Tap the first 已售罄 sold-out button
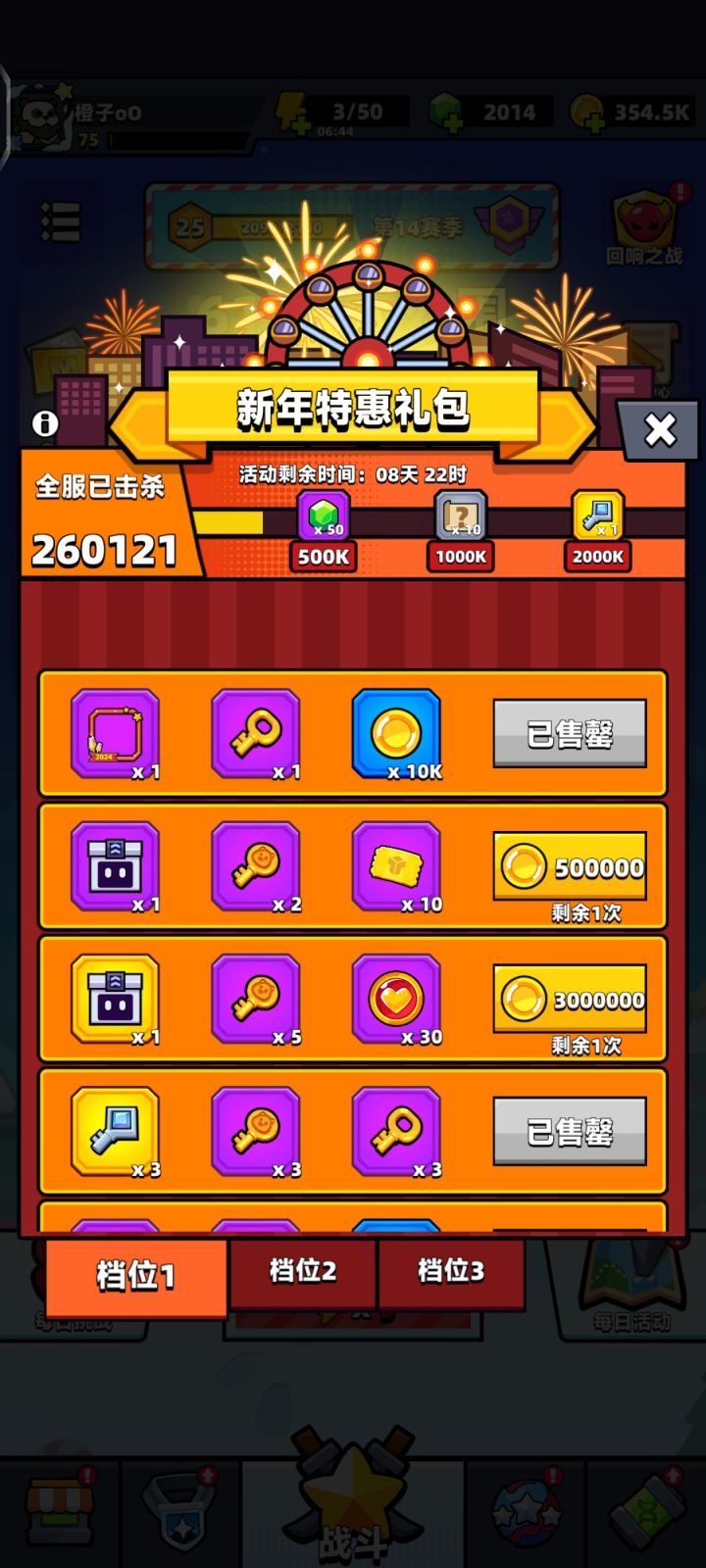 tap(570, 732)
